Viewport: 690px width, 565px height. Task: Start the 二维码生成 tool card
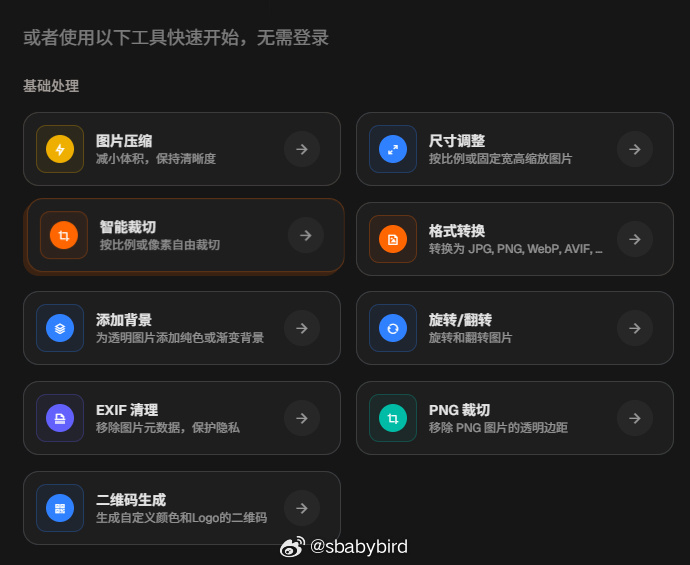[x=181, y=508]
